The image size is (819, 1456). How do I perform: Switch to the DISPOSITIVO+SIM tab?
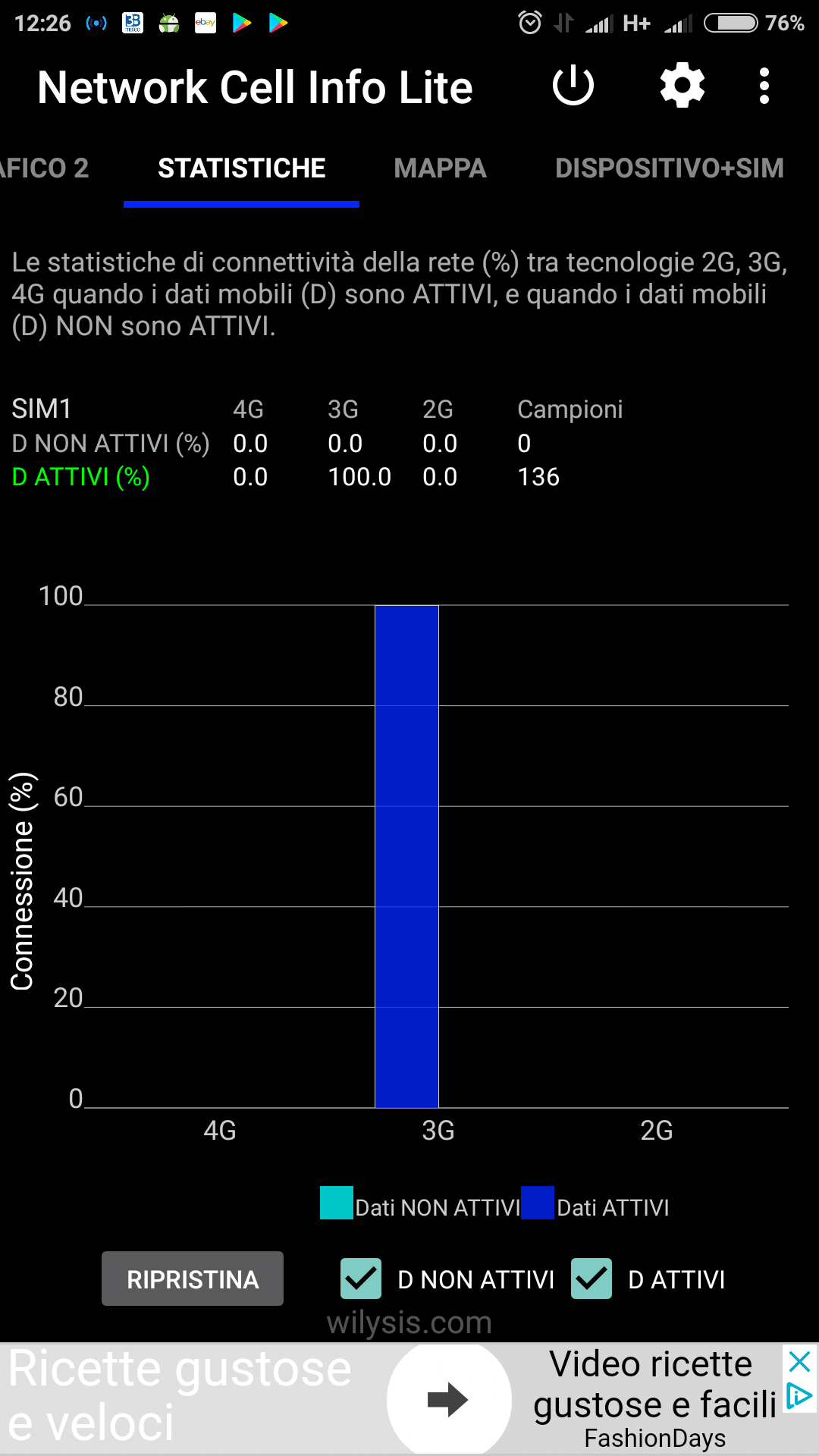[670, 168]
